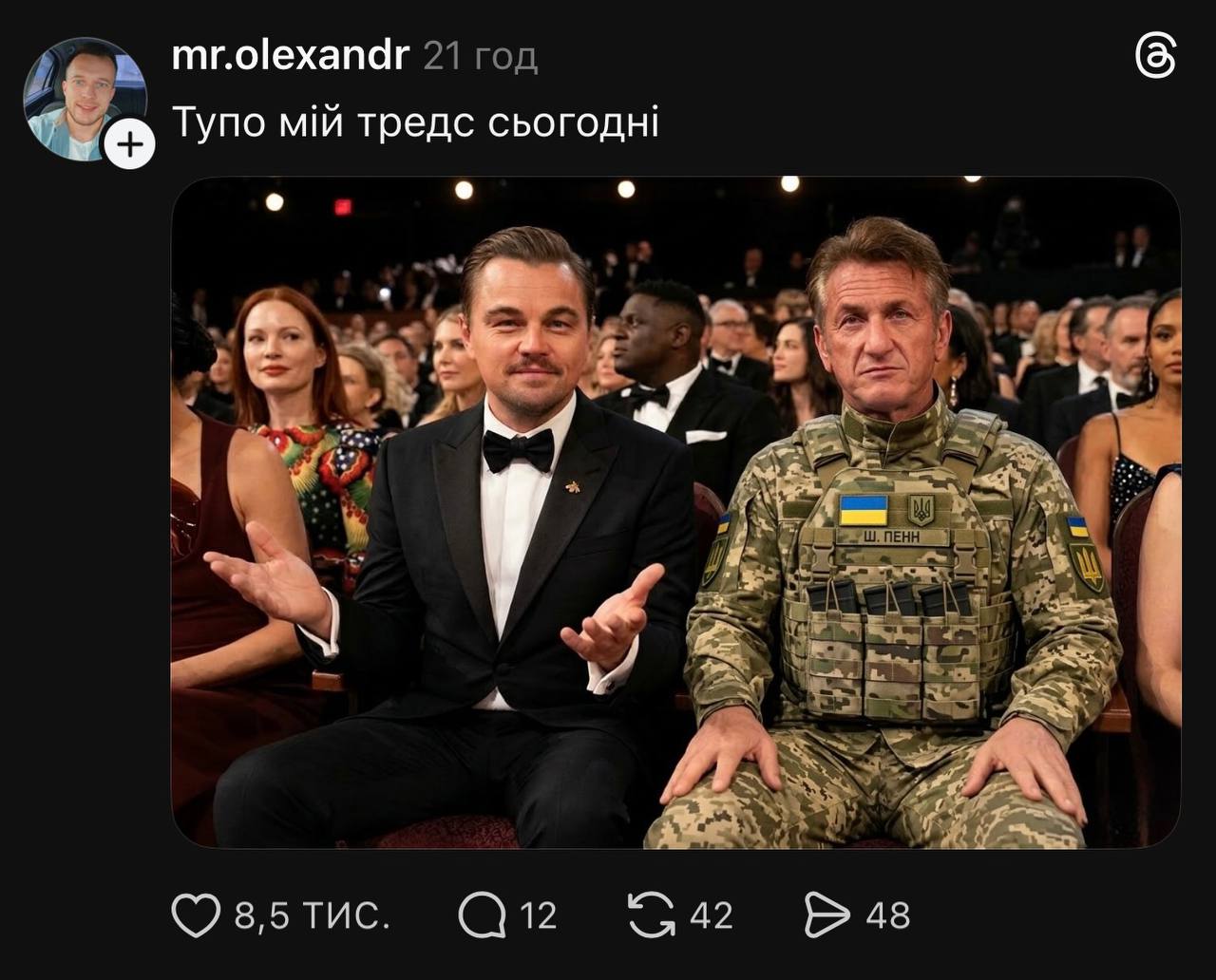The width and height of the screenshot is (1216, 980).
Task: Open the attached photo in full view
Action: [675, 512]
